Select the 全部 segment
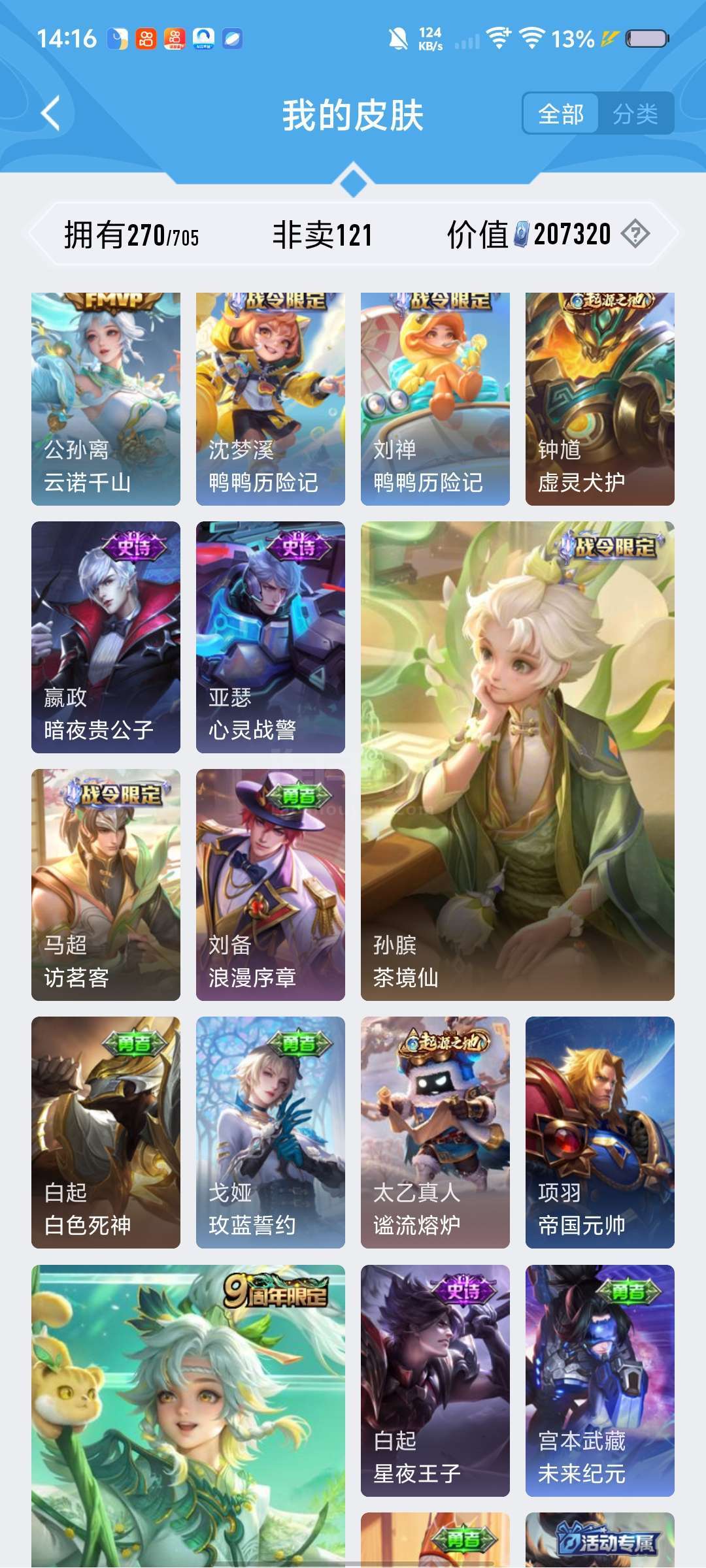This screenshot has width=706, height=1568. (561, 114)
